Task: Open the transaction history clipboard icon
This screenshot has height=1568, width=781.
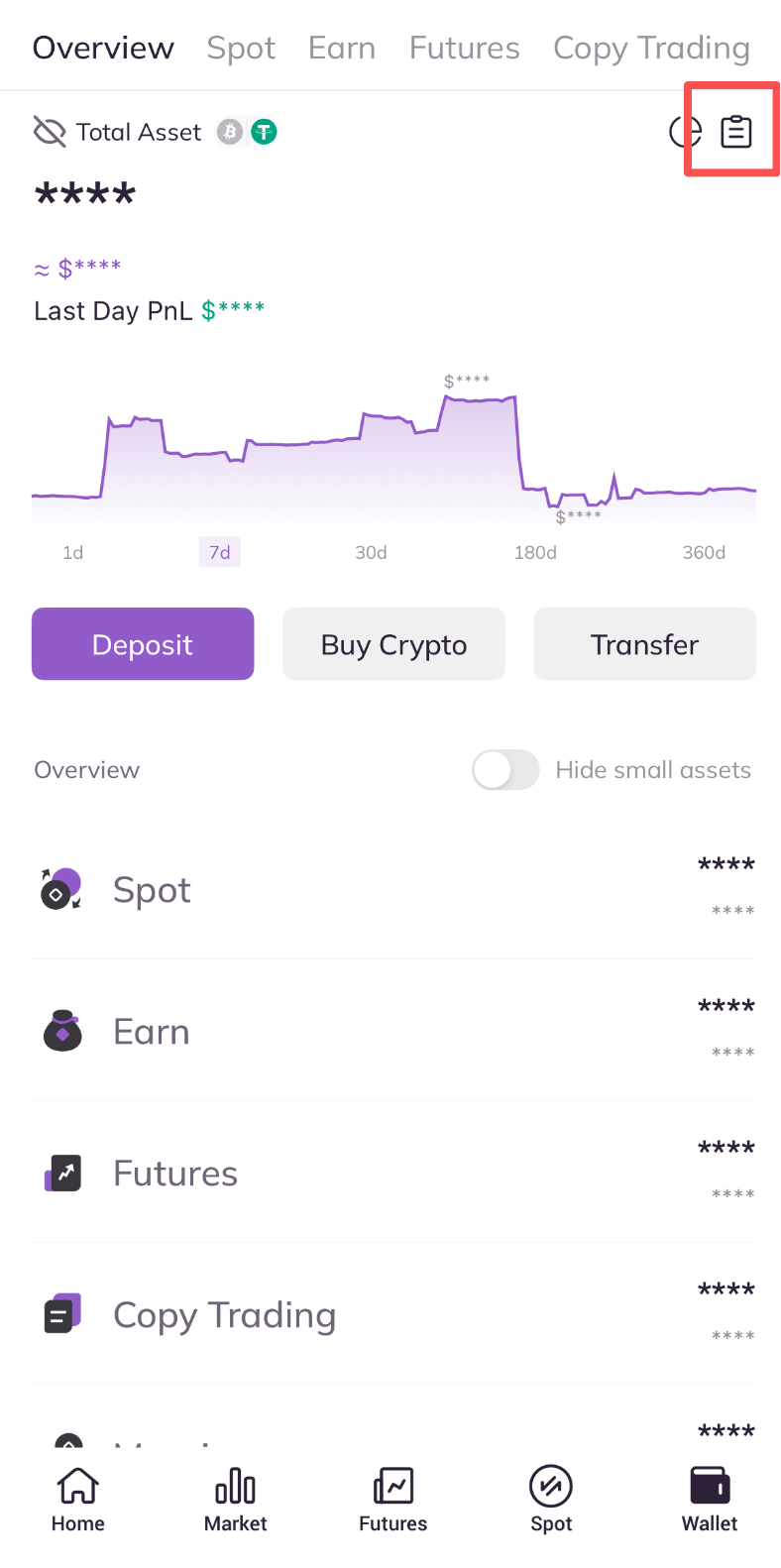Action: point(735,131)
